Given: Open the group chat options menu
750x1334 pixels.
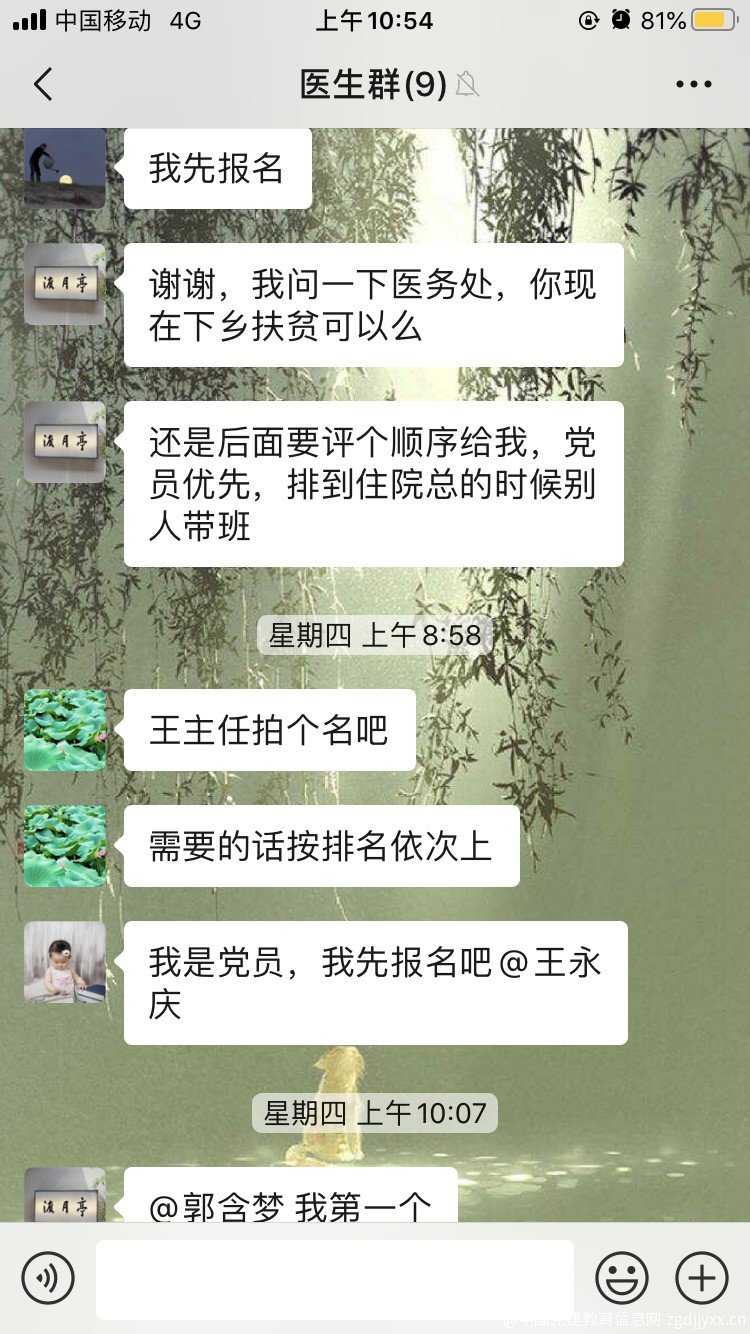Looking at the screenshot, I should click(x=693, y=85).
